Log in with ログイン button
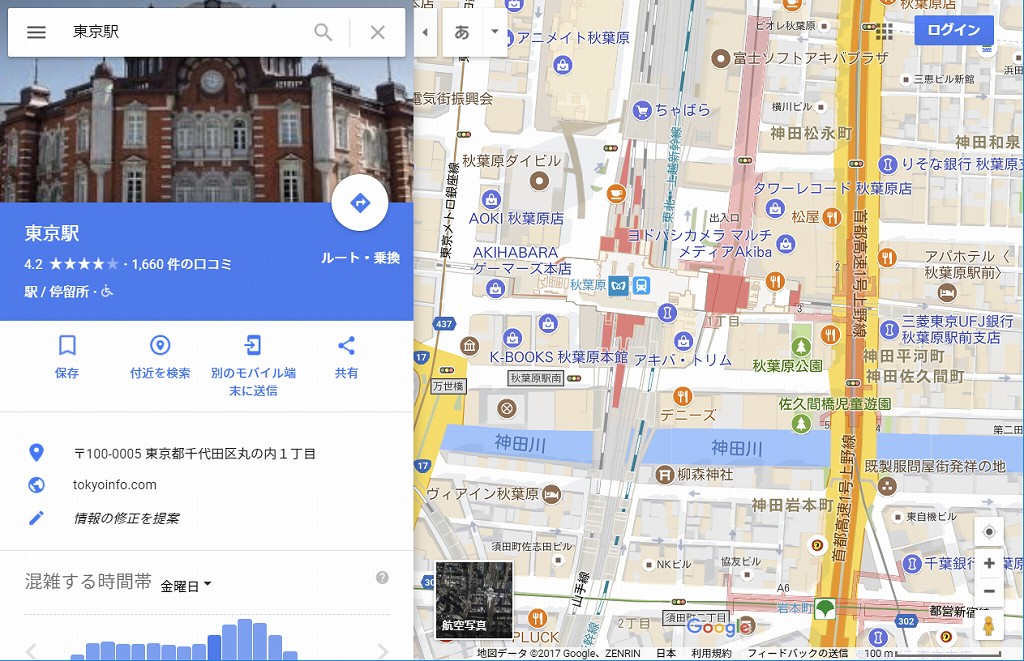This screenshot has width=1024, height=661. point(953,30)
